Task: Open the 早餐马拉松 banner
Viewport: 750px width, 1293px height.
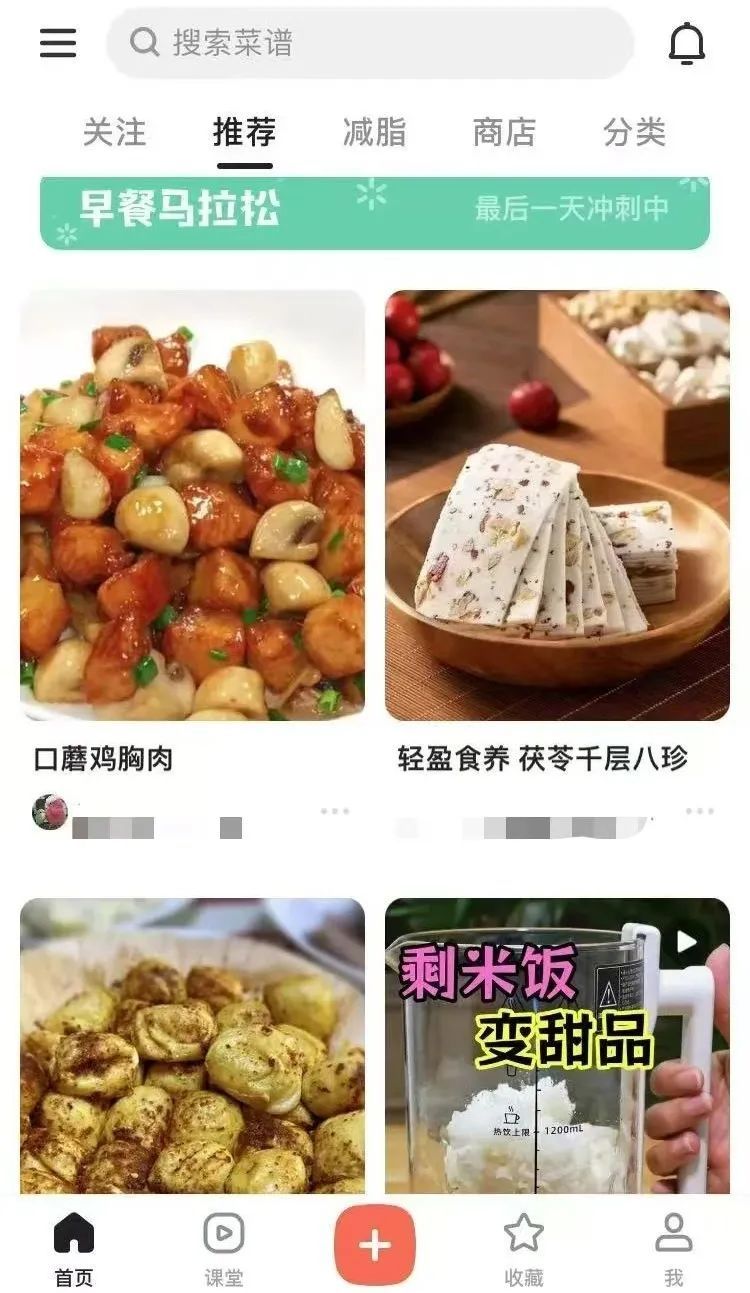Action: (x=375, y=212)
